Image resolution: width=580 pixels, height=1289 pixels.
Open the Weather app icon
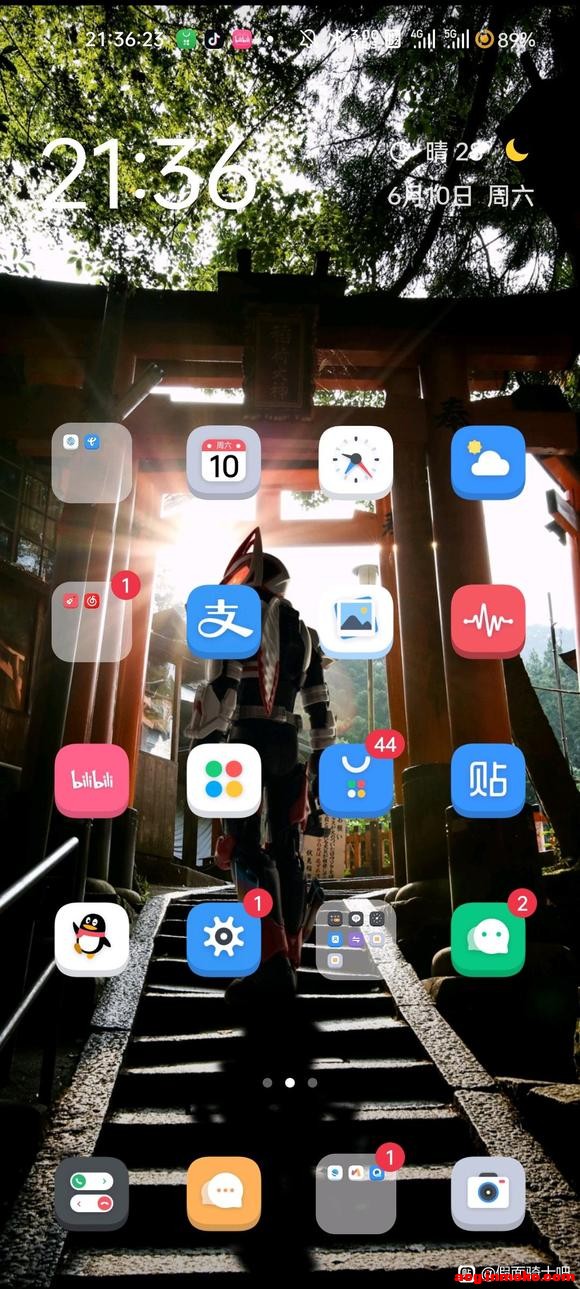click(488, 463)
